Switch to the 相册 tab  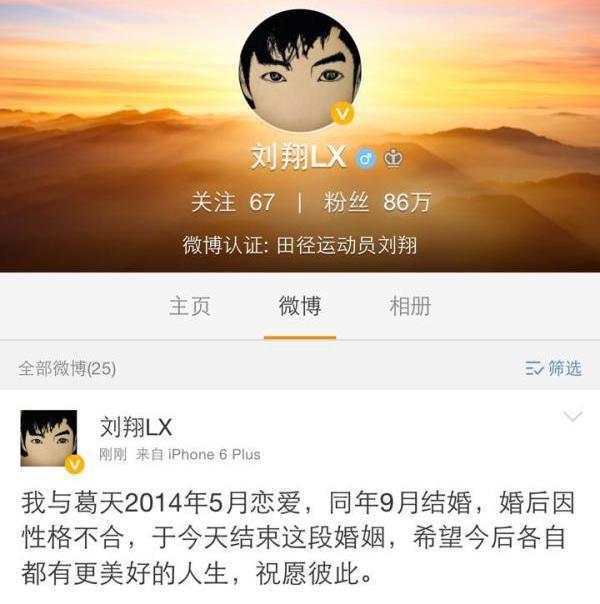point(410,307)
